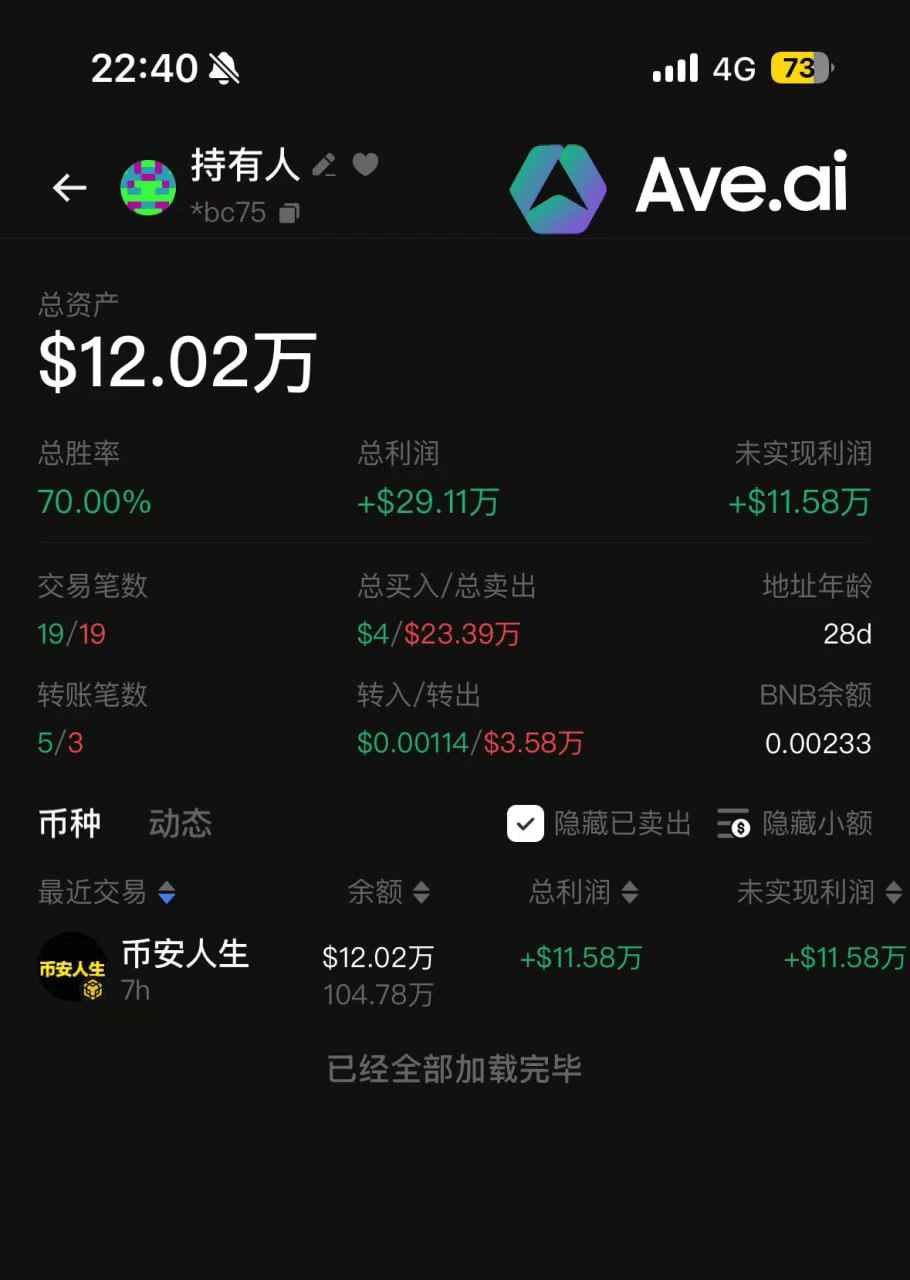
Task: Select the 币种 tab
Action: click(x=69, y=823)
